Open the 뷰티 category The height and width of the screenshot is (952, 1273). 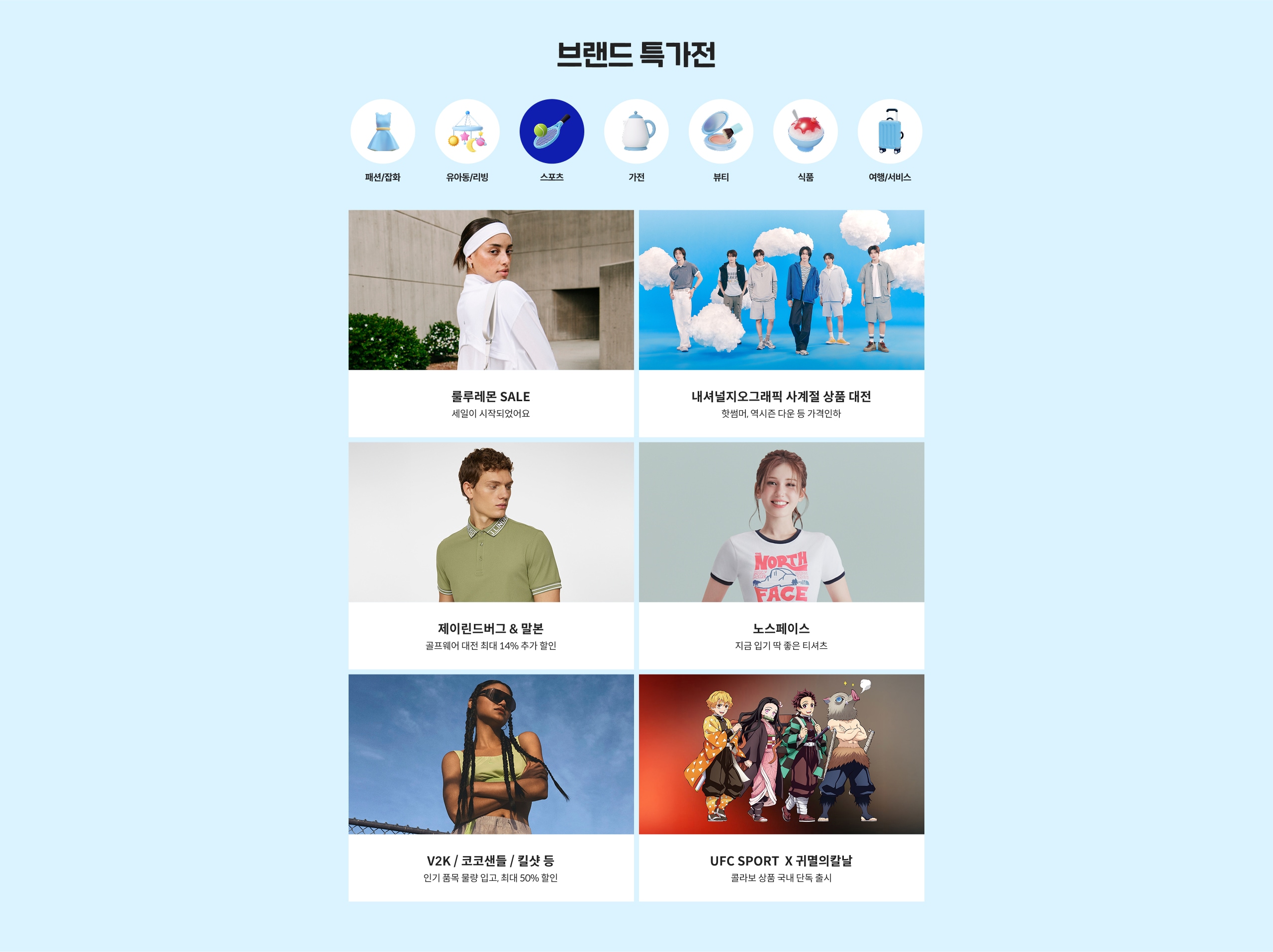pyautogui.click(x=721, y=132)
